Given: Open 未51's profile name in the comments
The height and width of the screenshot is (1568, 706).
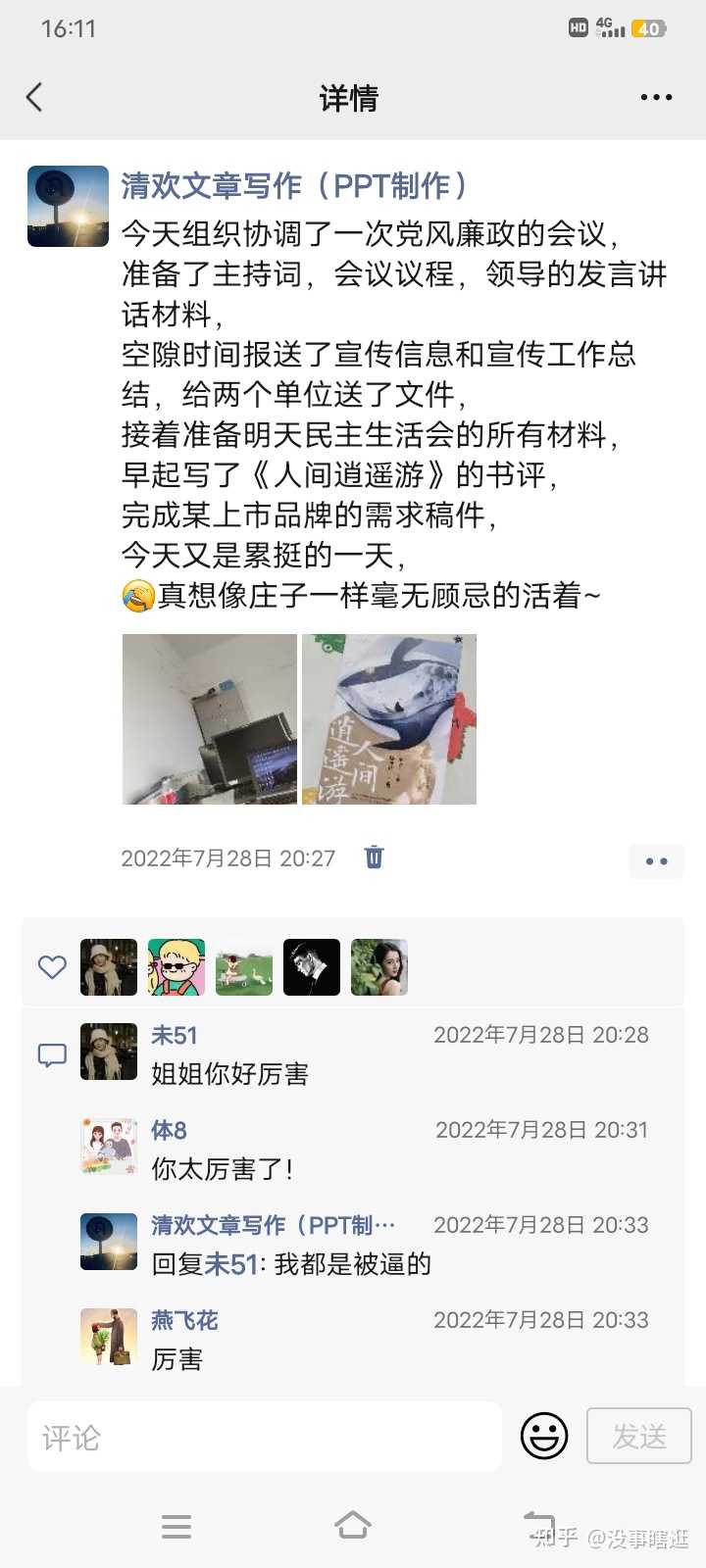Looking at the screenshot, I should click(x=175, y=1035).
